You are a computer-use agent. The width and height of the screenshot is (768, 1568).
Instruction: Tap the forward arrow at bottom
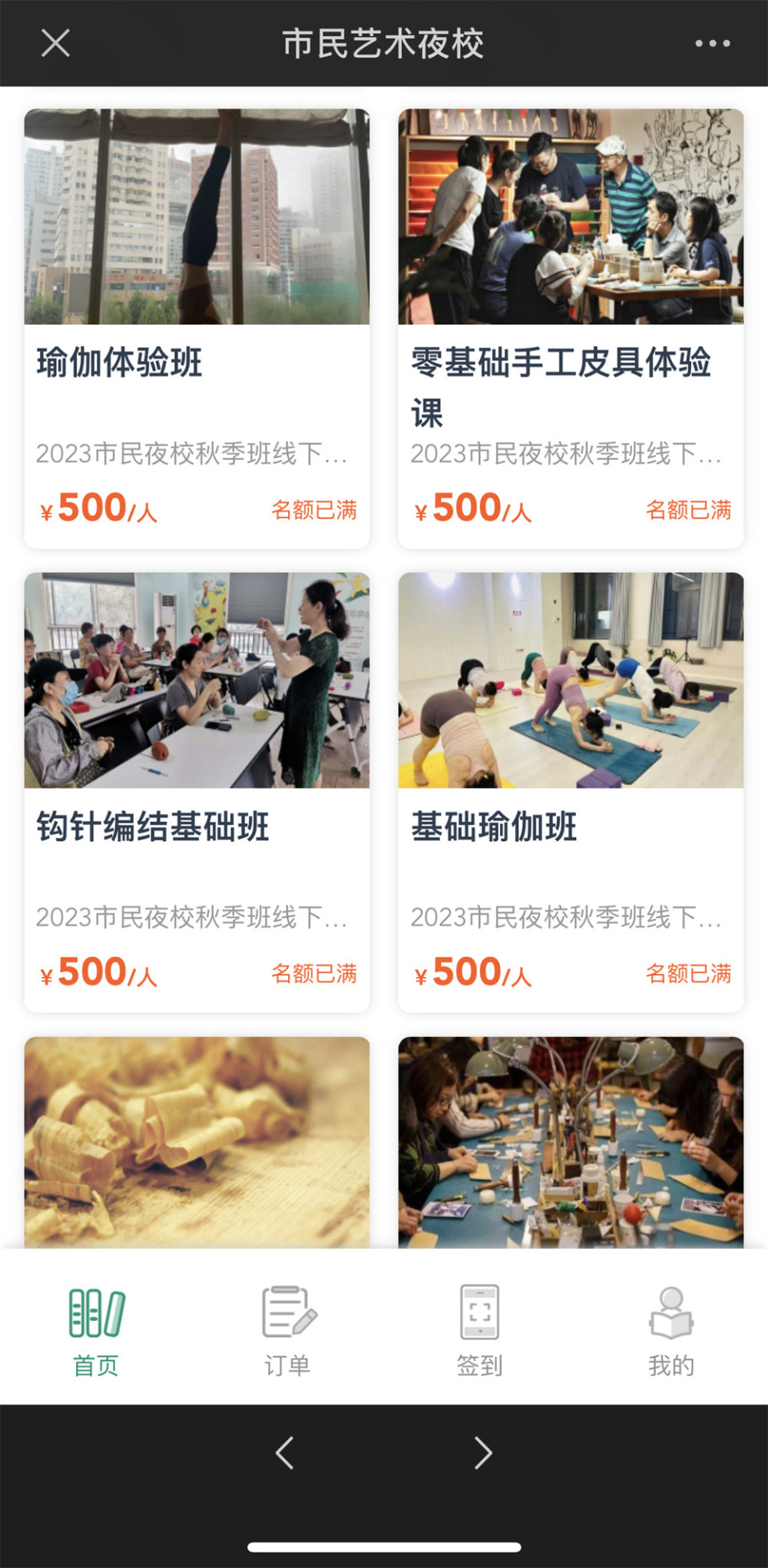[482, 1454]
